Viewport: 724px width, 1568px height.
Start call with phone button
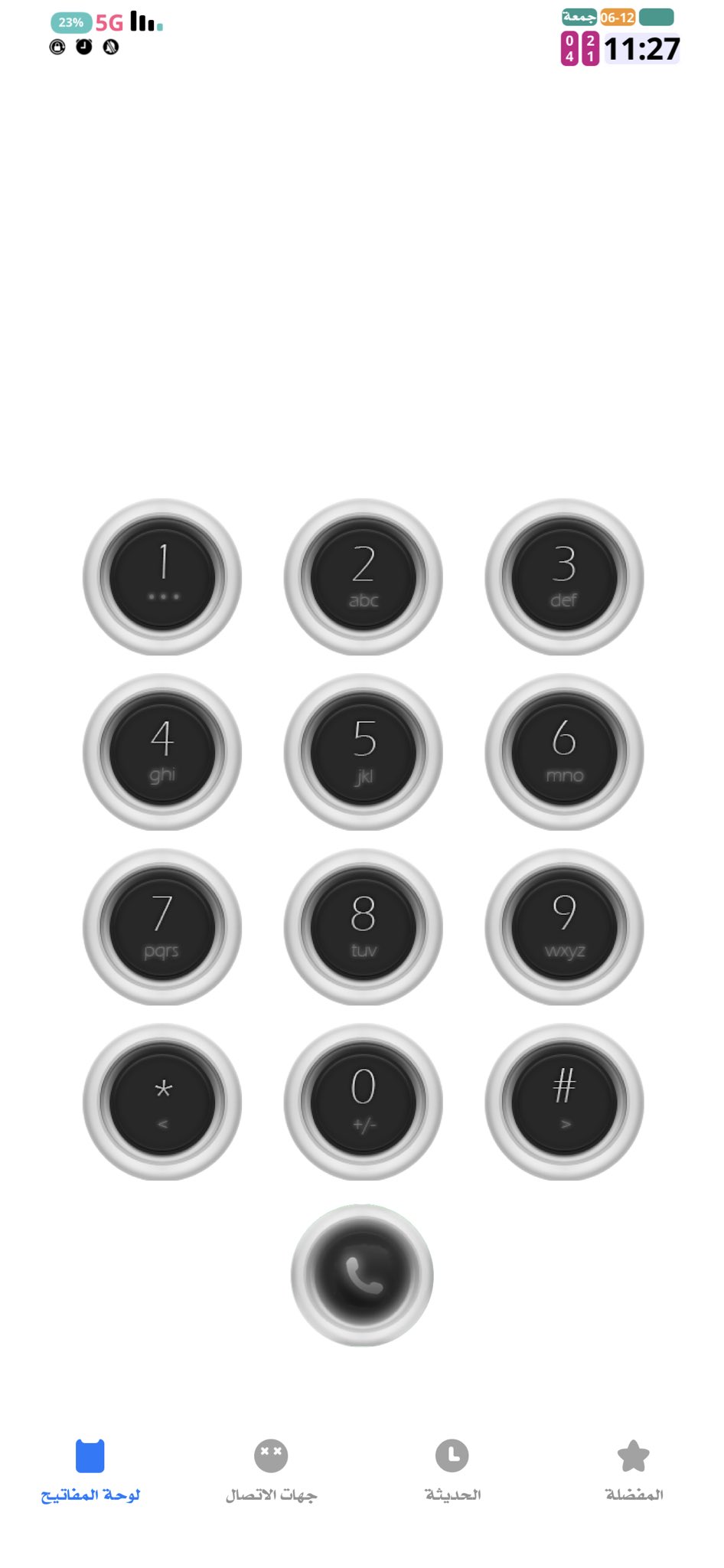point(363,1276)
